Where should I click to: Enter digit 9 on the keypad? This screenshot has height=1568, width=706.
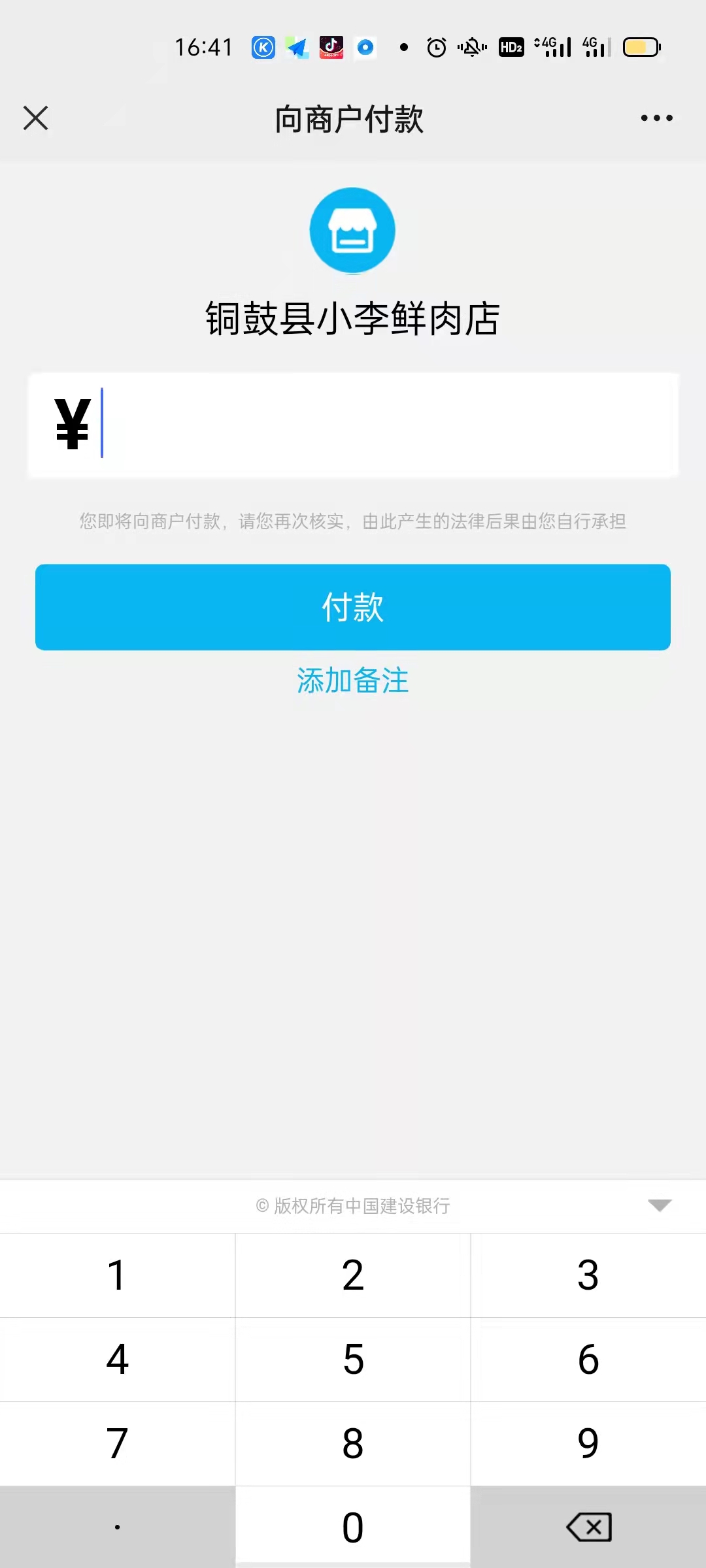pyautogui.click(x=588, y=1444)
